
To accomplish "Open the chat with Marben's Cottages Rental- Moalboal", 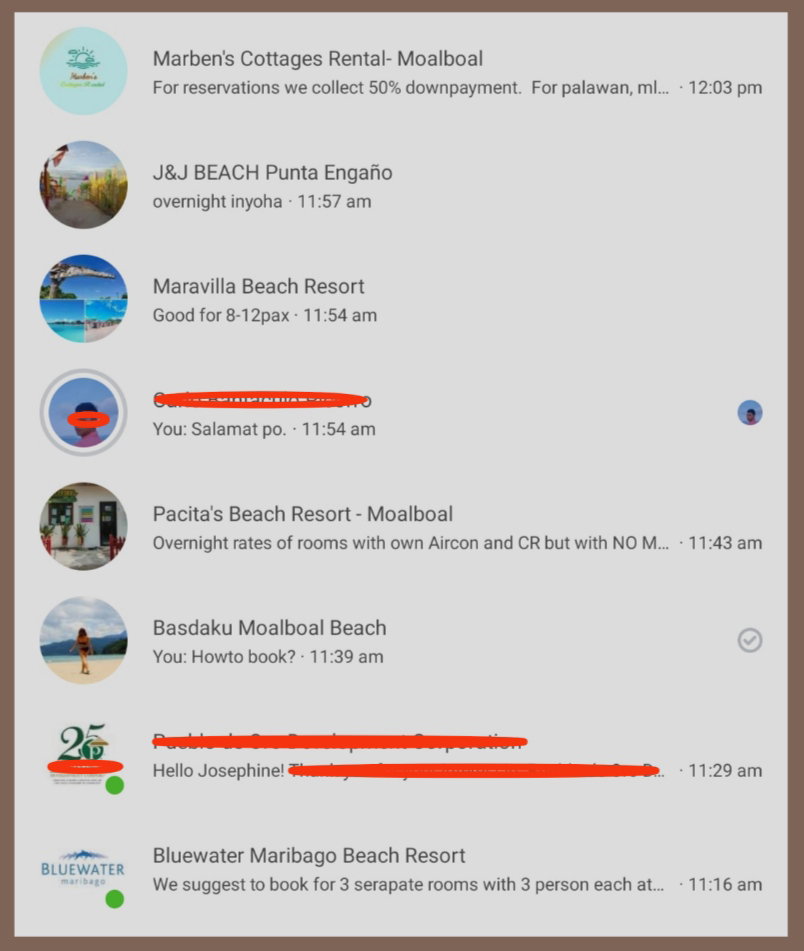I will (401, 72).
